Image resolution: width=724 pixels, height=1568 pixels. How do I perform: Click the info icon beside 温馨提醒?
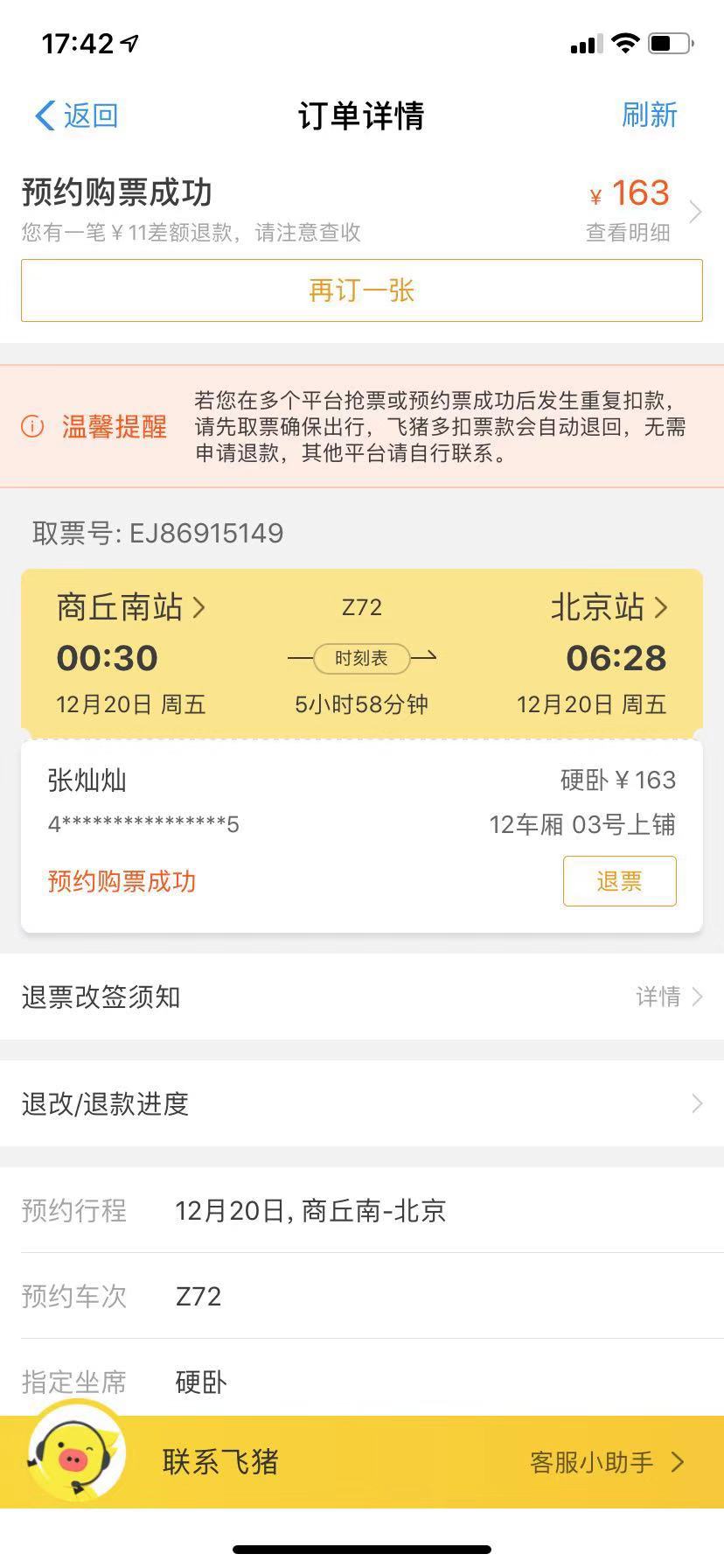31,428
